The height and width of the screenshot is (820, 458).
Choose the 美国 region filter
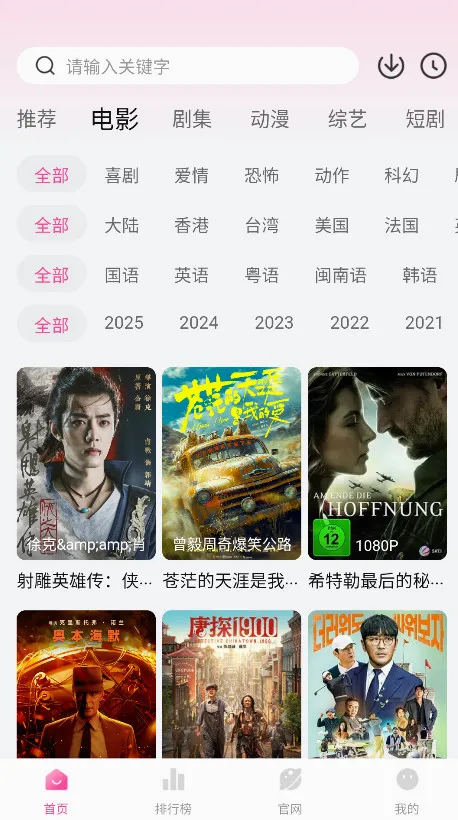pos(331,225)
